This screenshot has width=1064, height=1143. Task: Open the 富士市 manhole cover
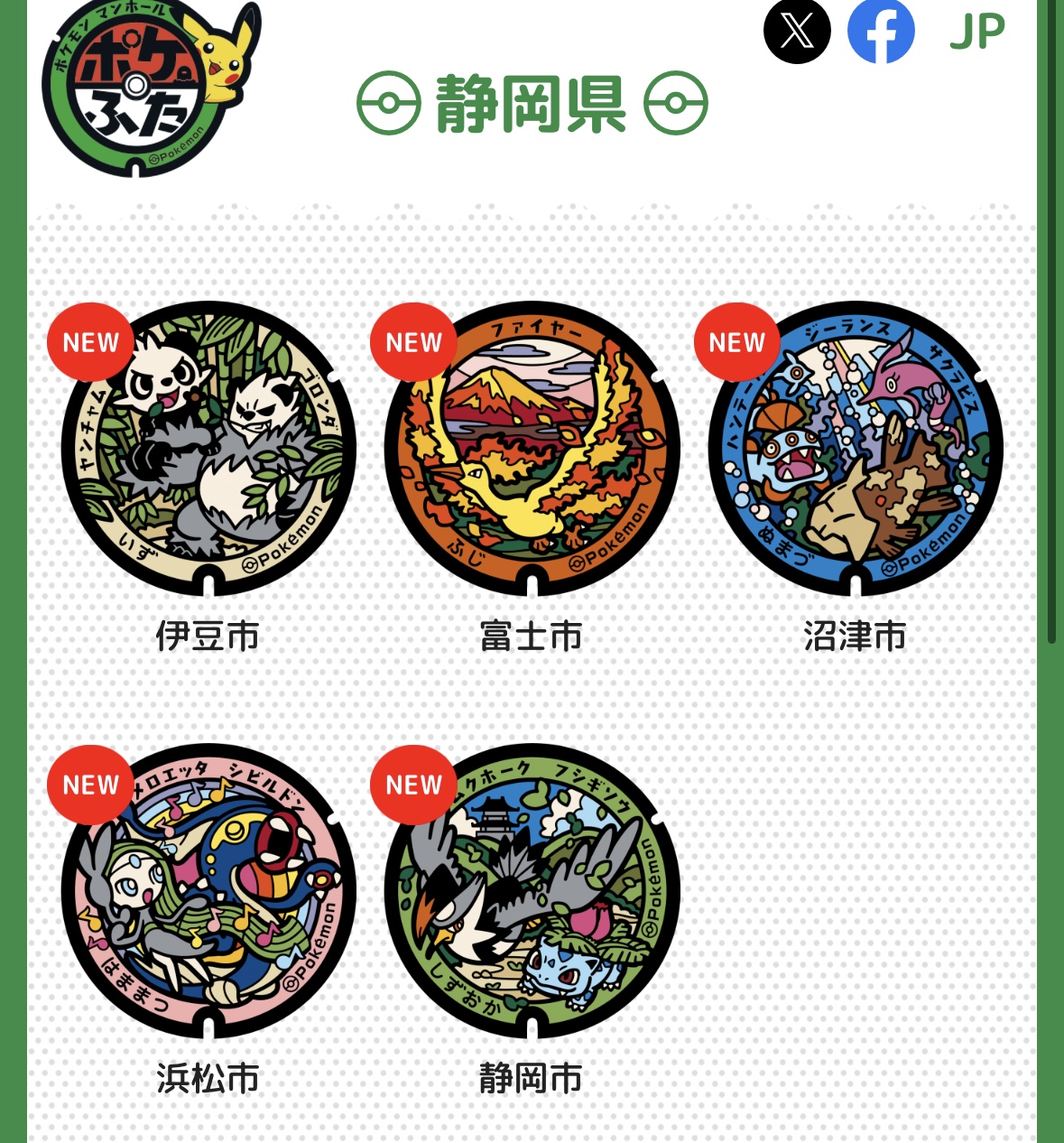(x=532, y=449)
